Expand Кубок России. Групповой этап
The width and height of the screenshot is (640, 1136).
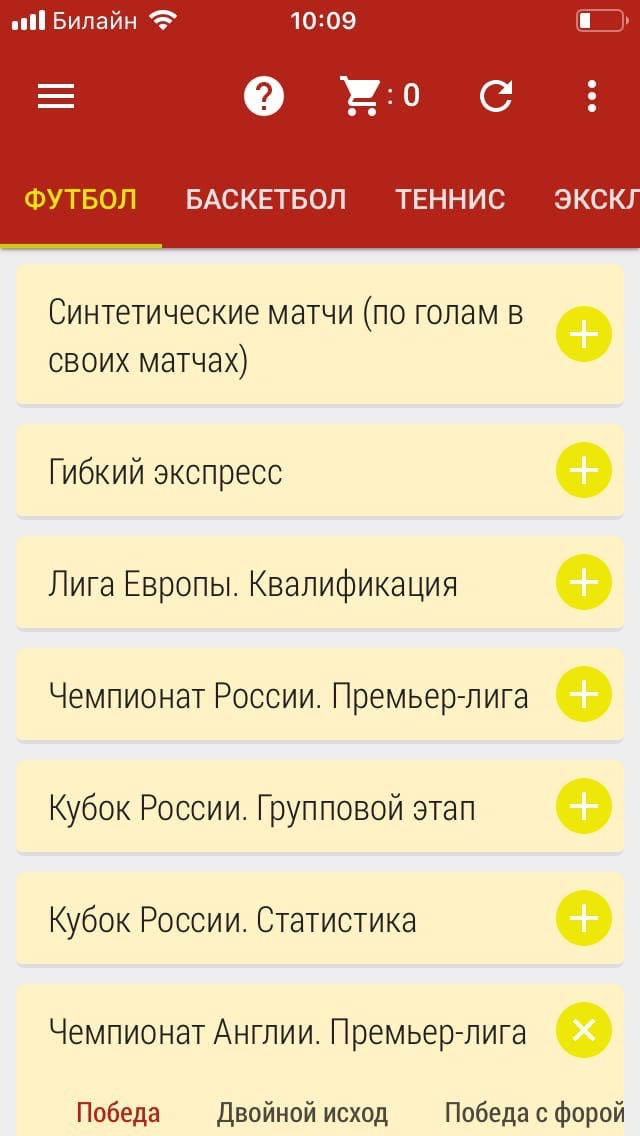583,806
